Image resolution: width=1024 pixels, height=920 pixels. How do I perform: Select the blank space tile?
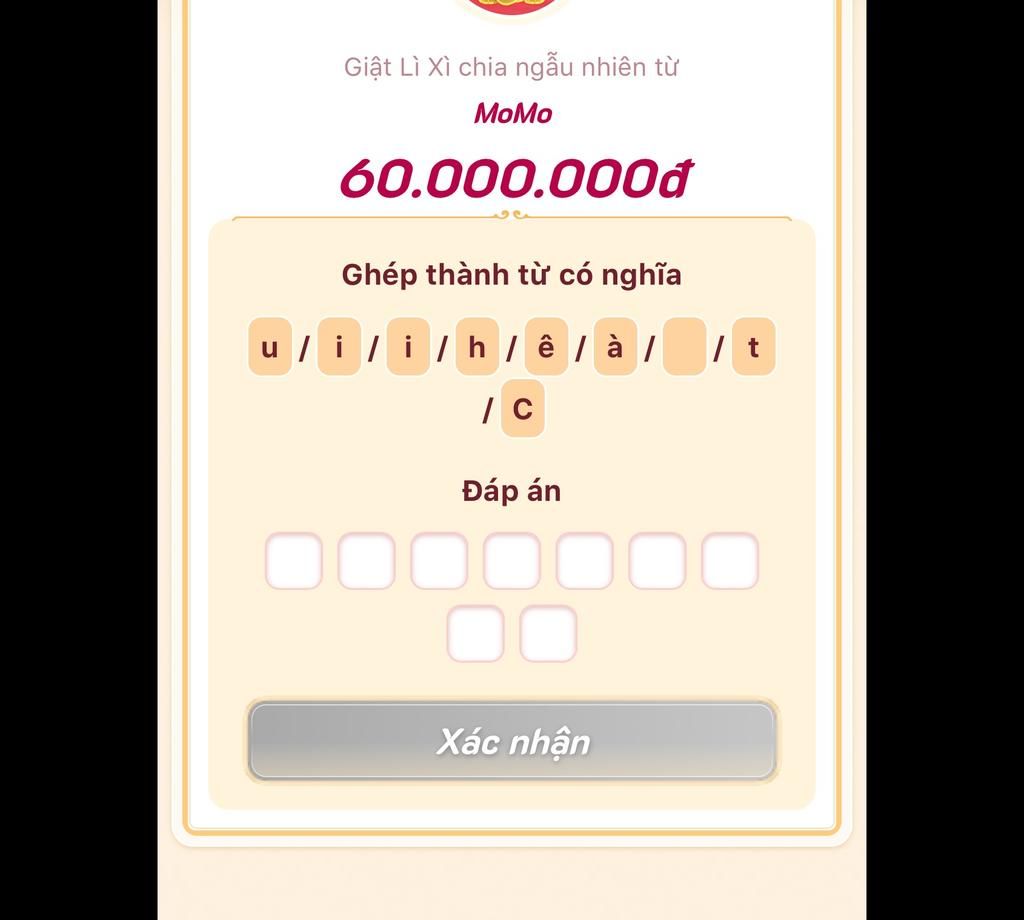coord(684,347)
